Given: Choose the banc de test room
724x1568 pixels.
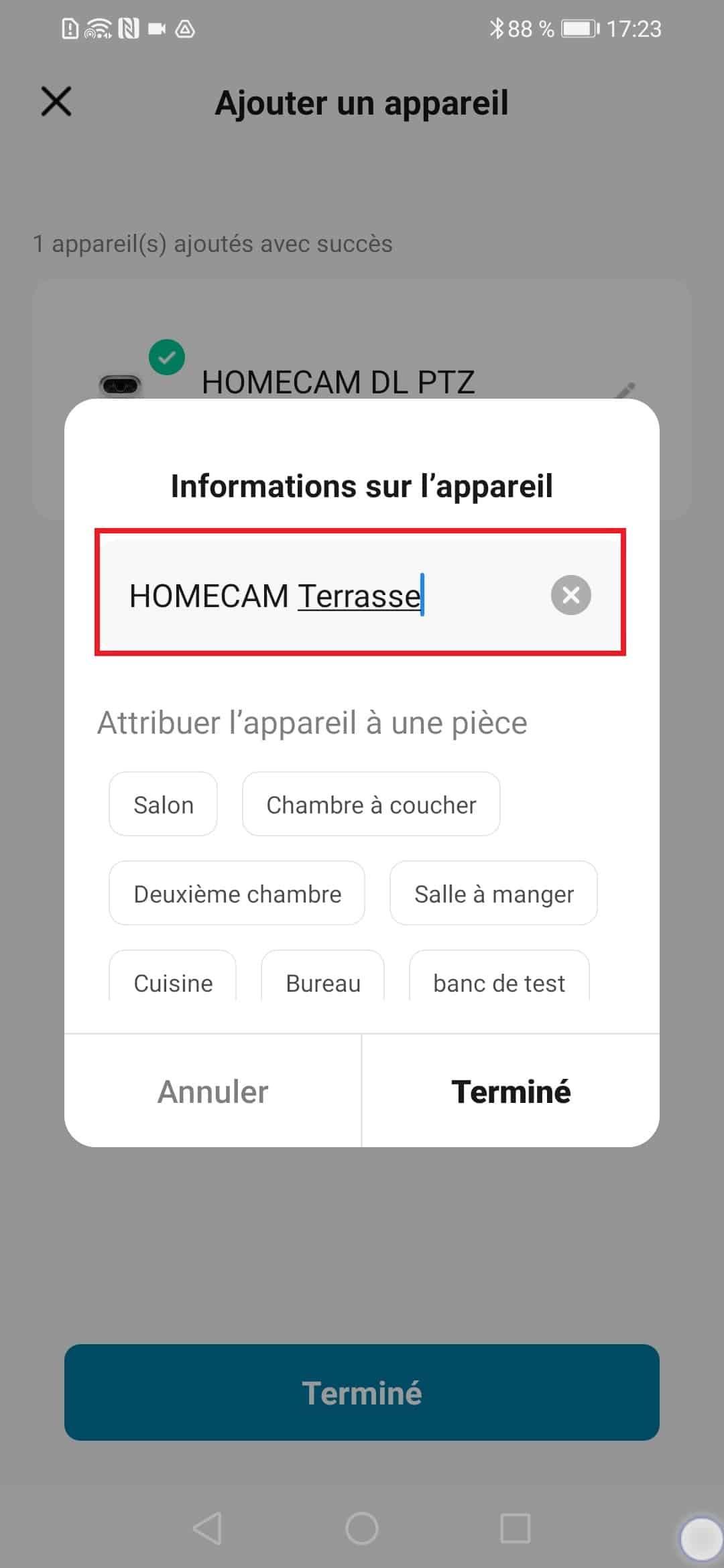Looking at the screenshot, I should [x=499, y=977].
